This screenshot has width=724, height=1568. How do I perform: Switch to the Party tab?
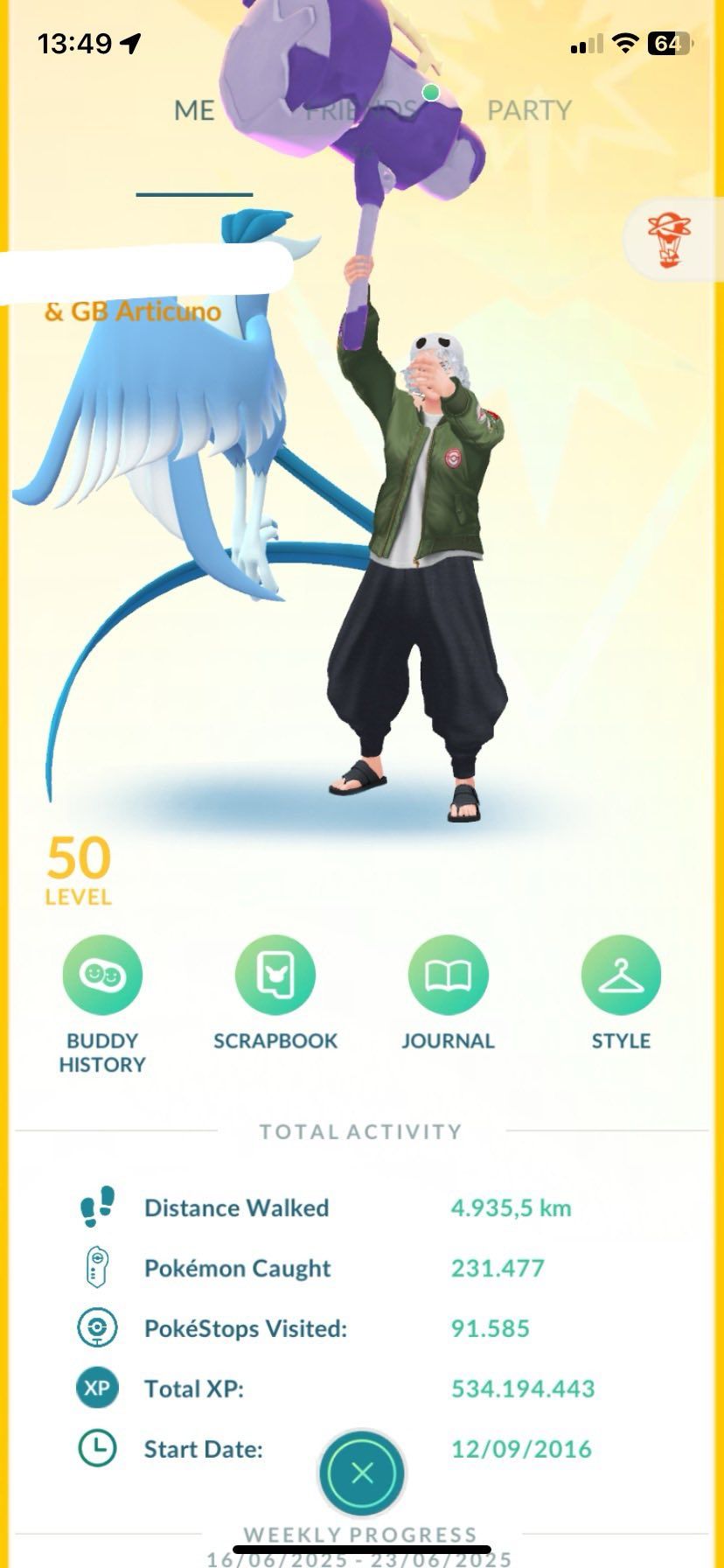(529, 110)
